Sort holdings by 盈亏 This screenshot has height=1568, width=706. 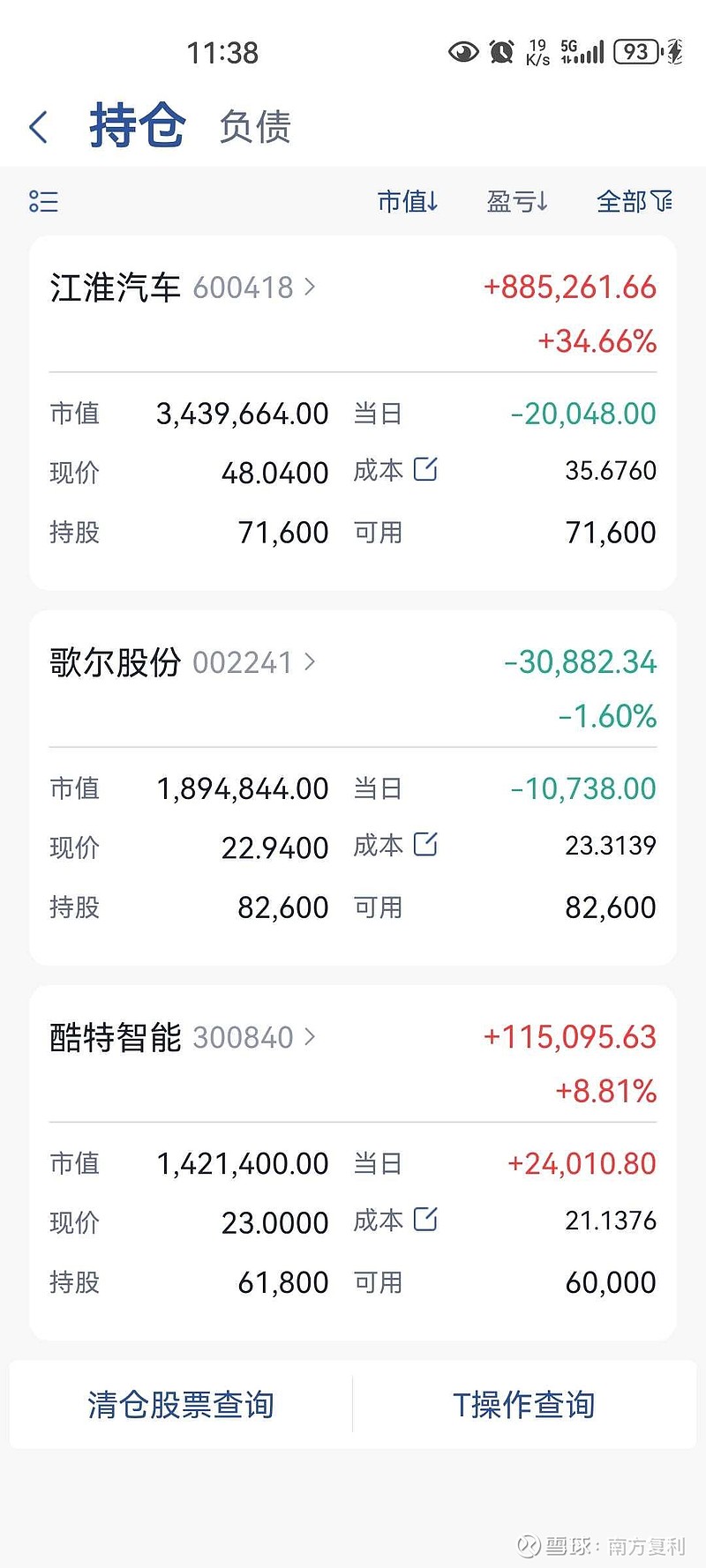tap(517, 201)
